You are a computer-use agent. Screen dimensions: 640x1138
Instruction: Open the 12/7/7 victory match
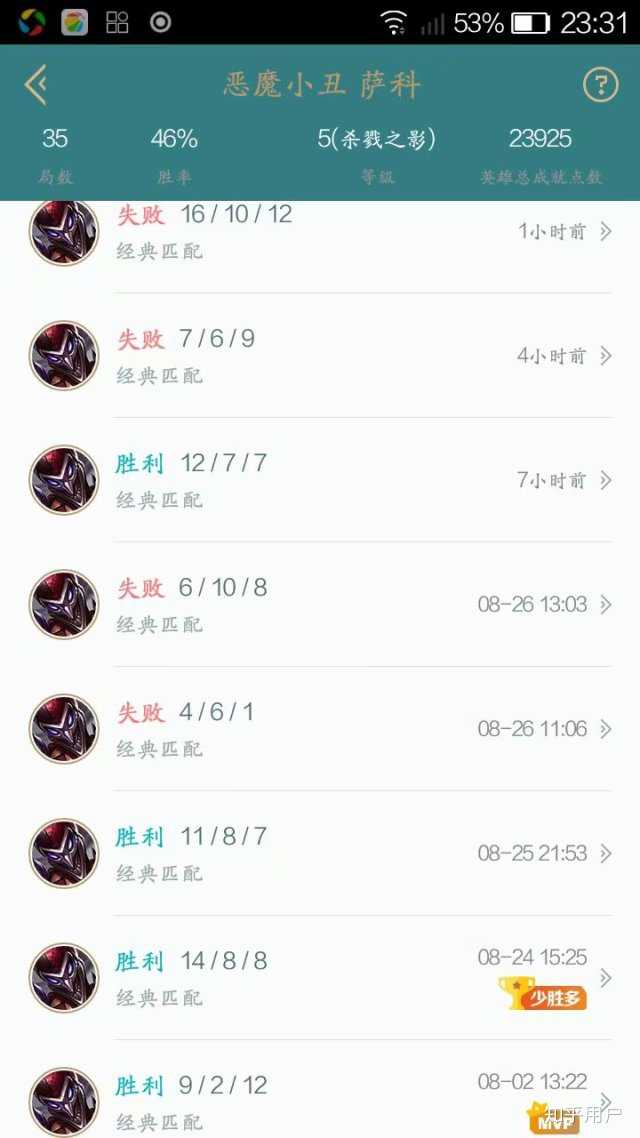click(320, 480)
